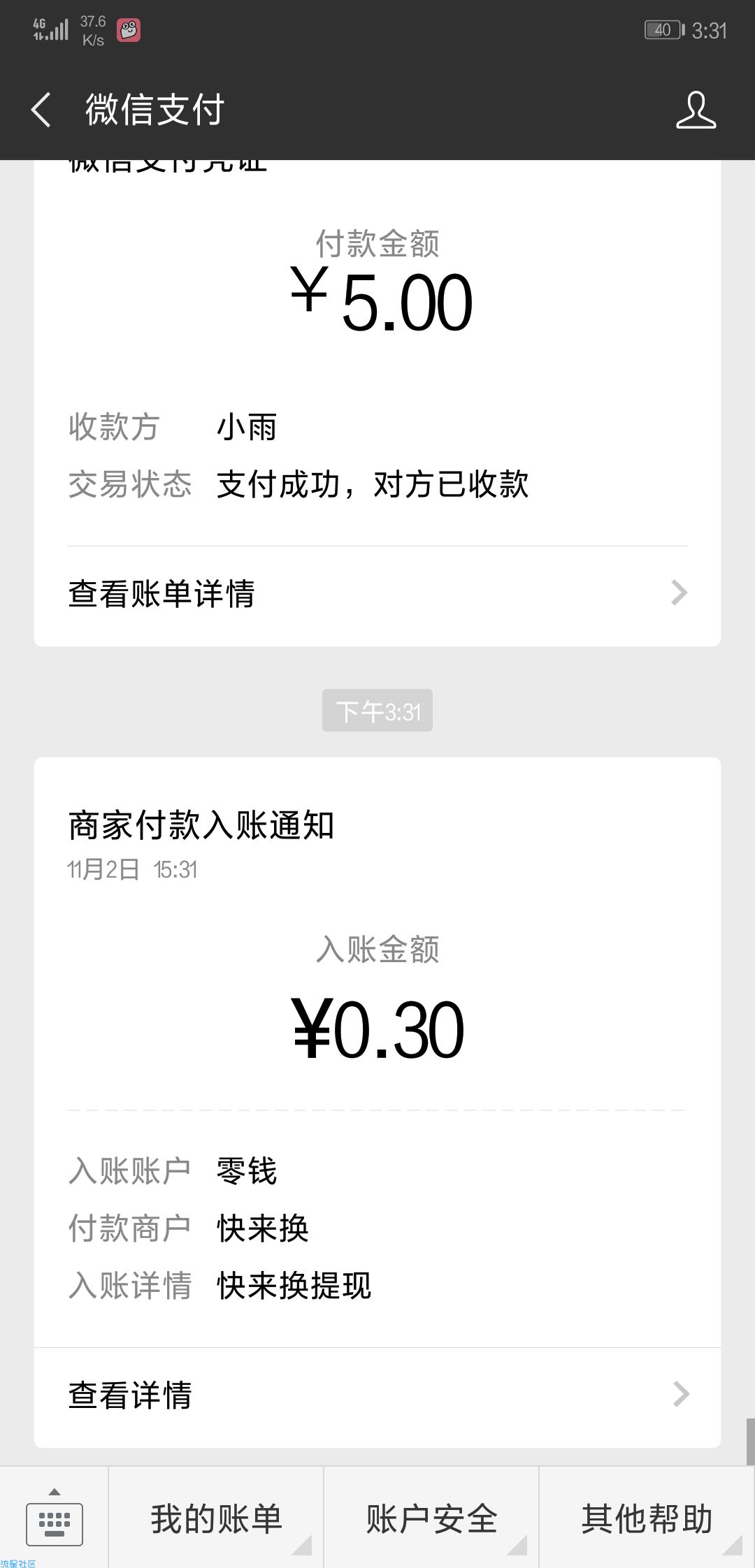The image size is (755, 1568).
Task: Open 查看详情 for the ¥0.30 deposit
Action: pos(377,1395)
